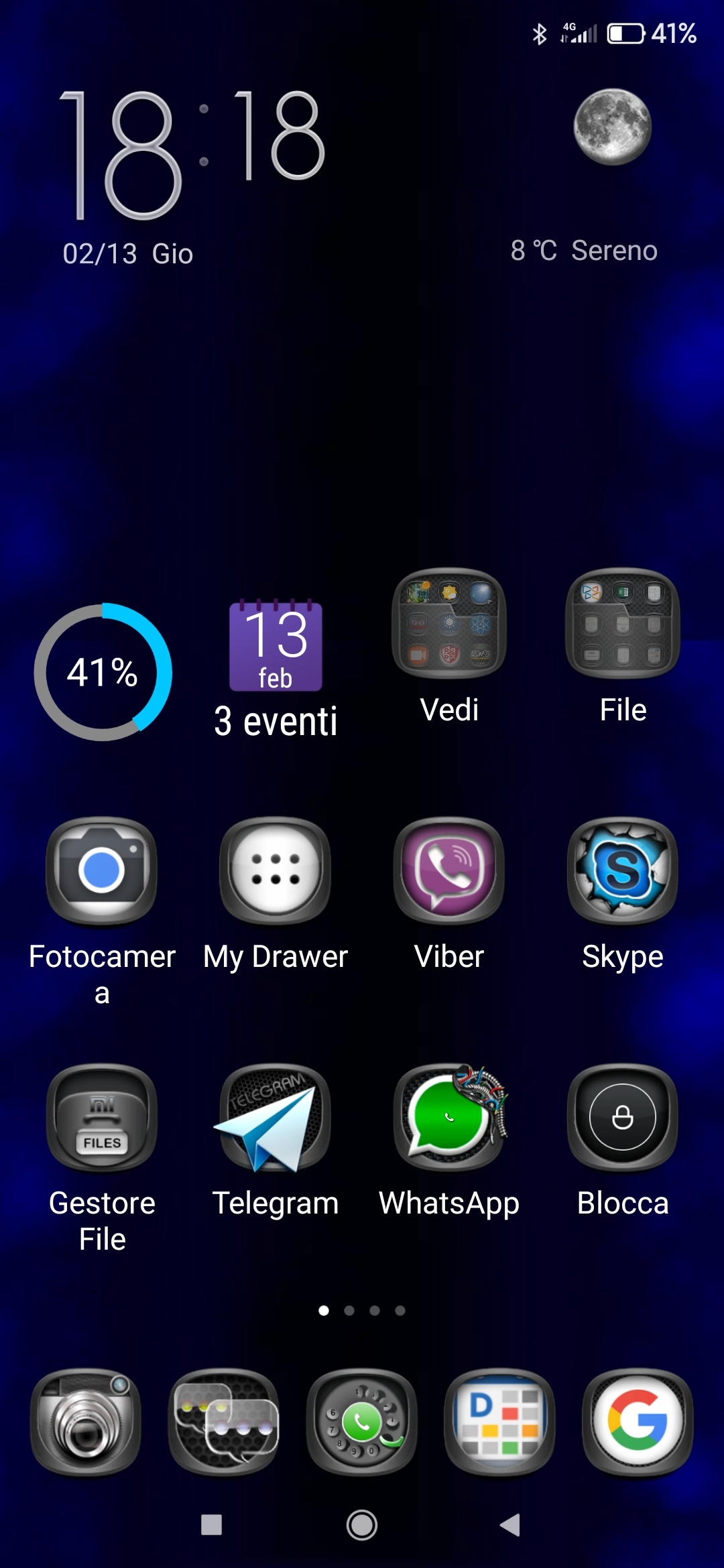Open the calendar widget showing 3 eventi

coord(276,670)
